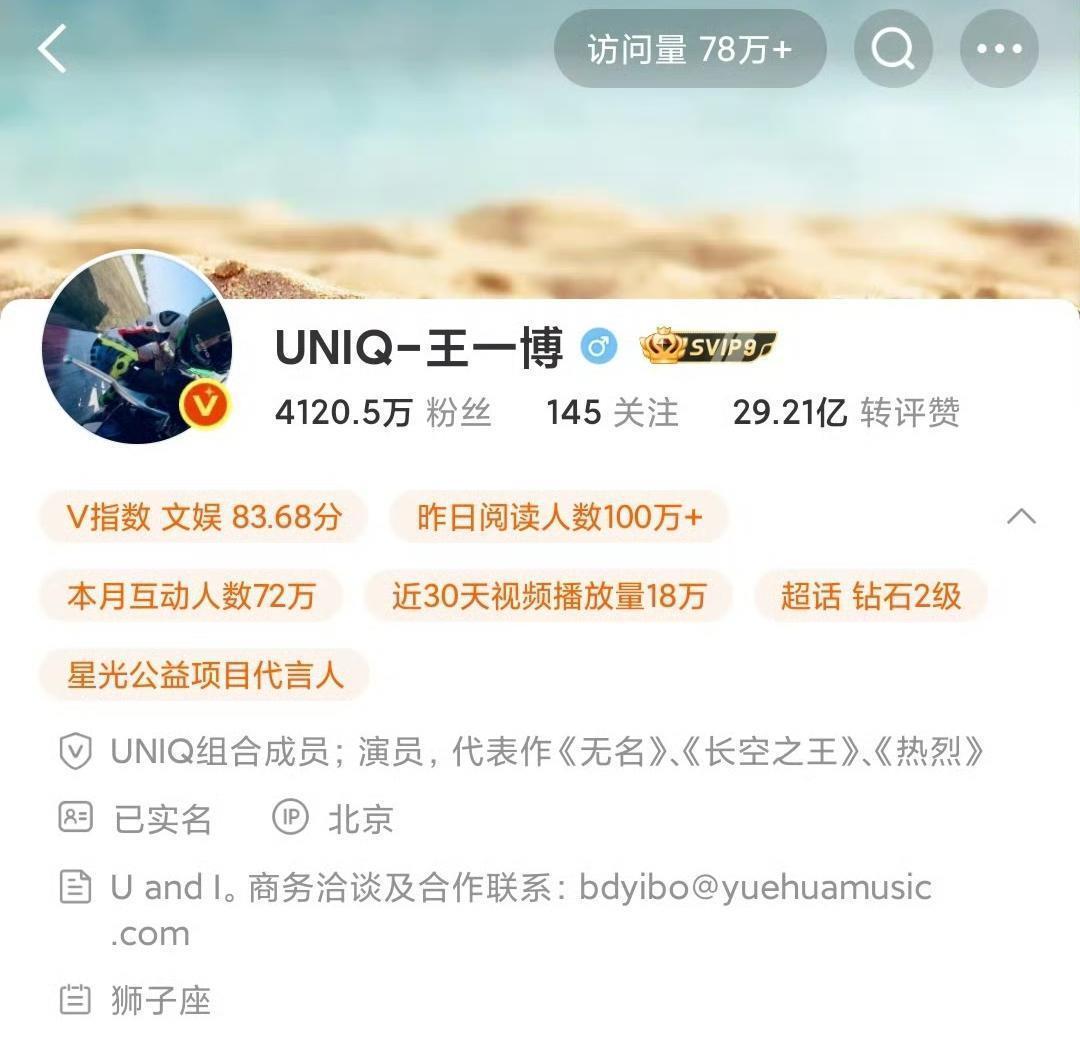Tap the 近30天视频播放量18万 chip
The image size is (1080, 1040).
(549, 596)
